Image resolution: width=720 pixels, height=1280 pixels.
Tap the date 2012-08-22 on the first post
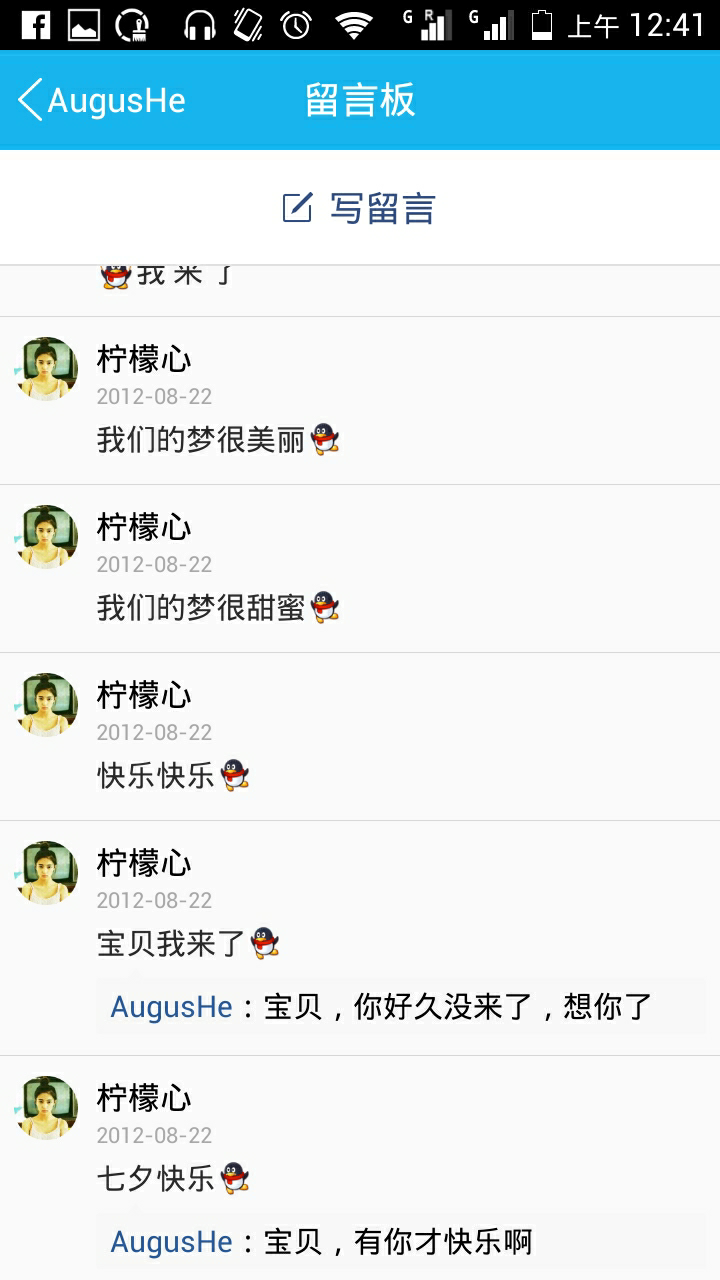point(153,396)
